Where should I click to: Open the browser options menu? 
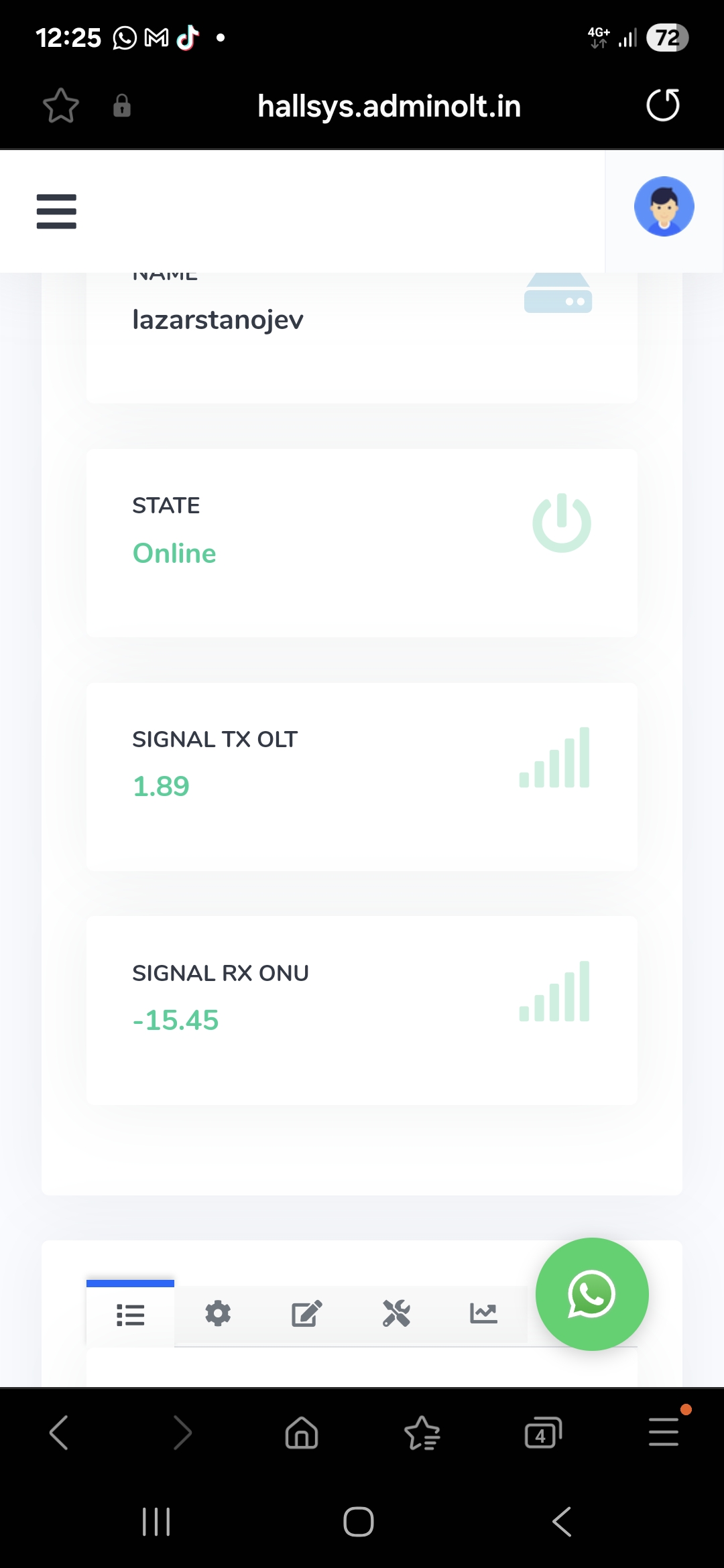coord(664,1431)
